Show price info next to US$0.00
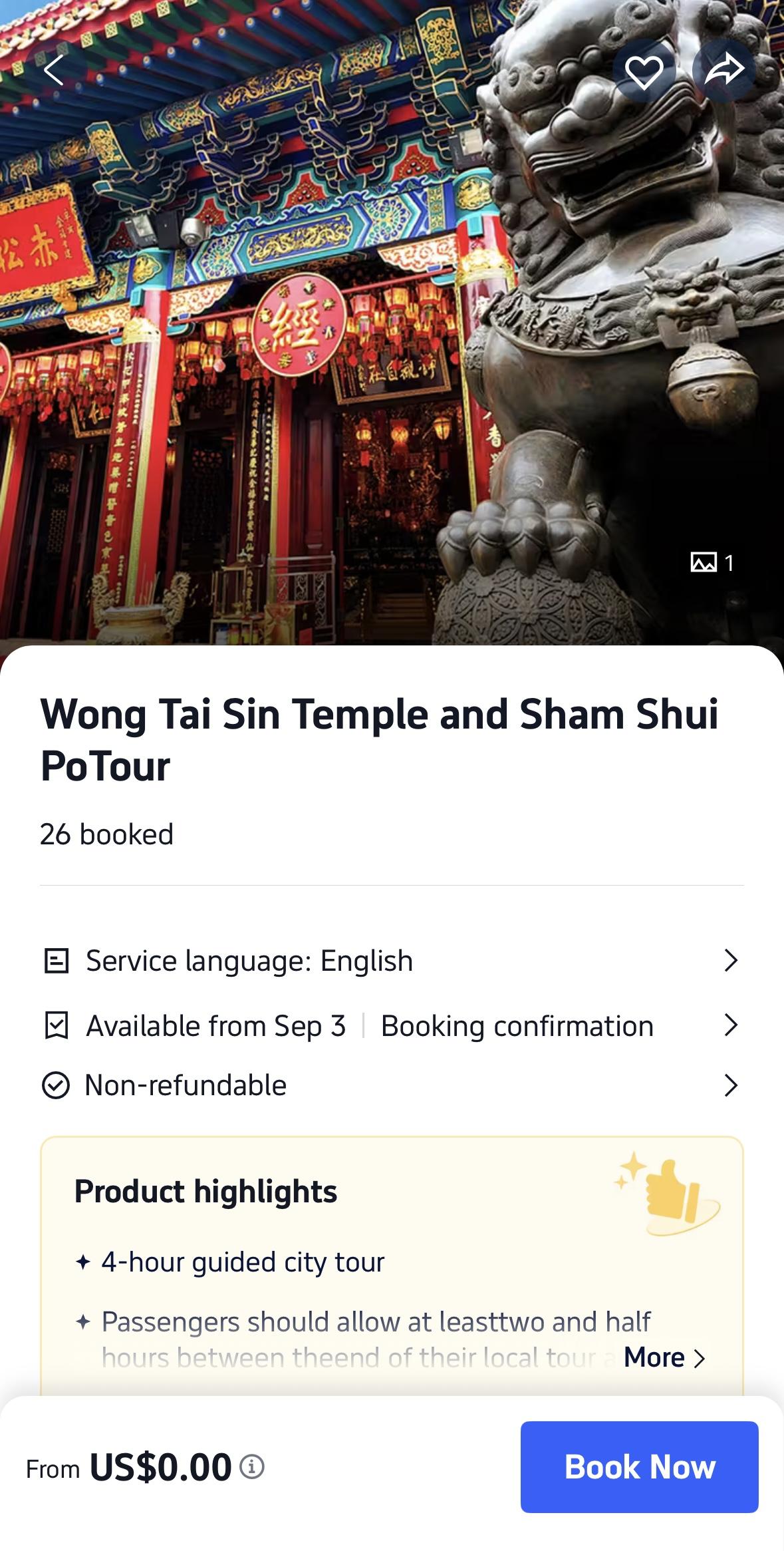This screenshot has height=1551, width=784. (x=252, y=1467)
